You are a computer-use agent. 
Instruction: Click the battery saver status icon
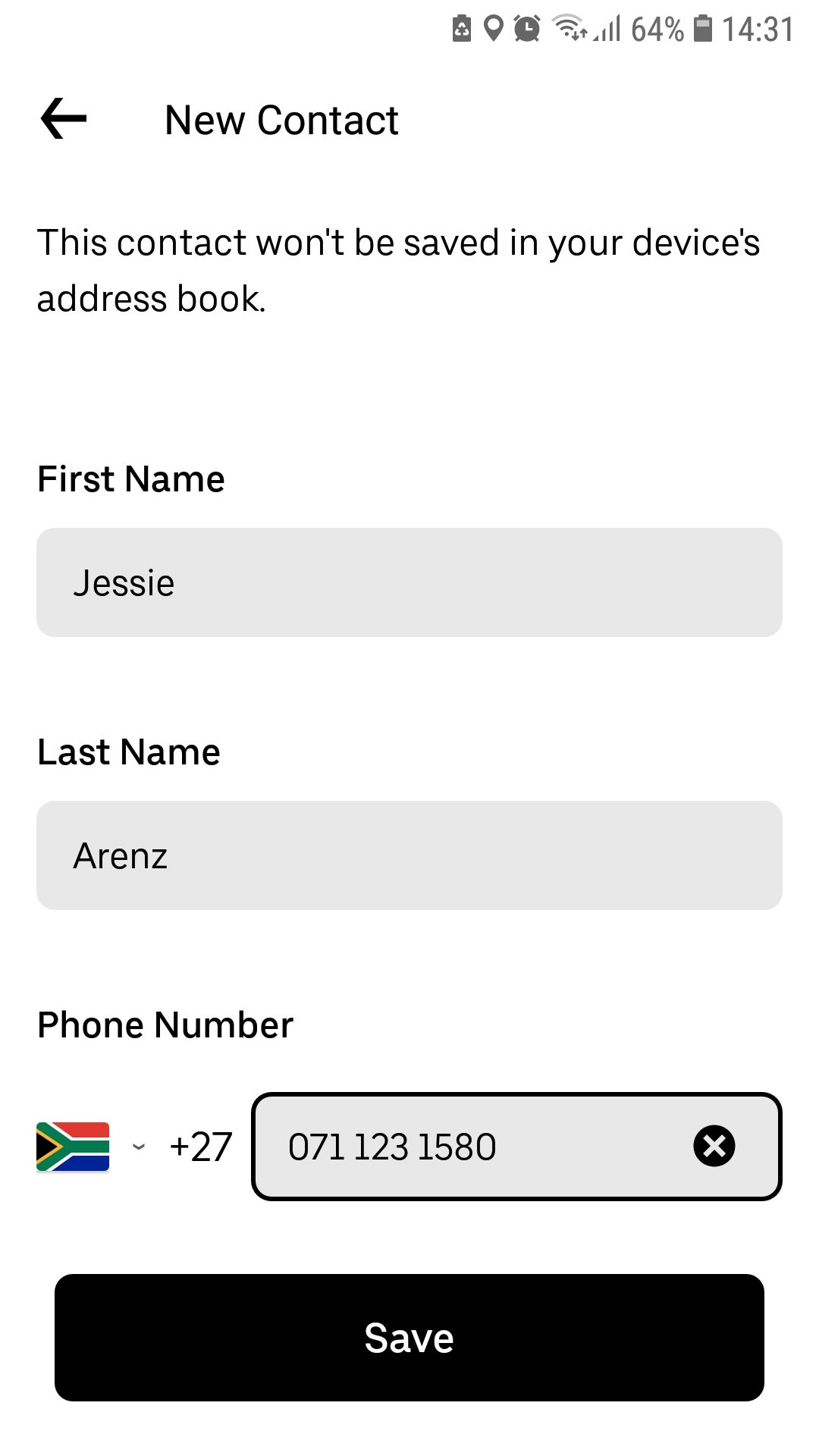coord(461,29)
